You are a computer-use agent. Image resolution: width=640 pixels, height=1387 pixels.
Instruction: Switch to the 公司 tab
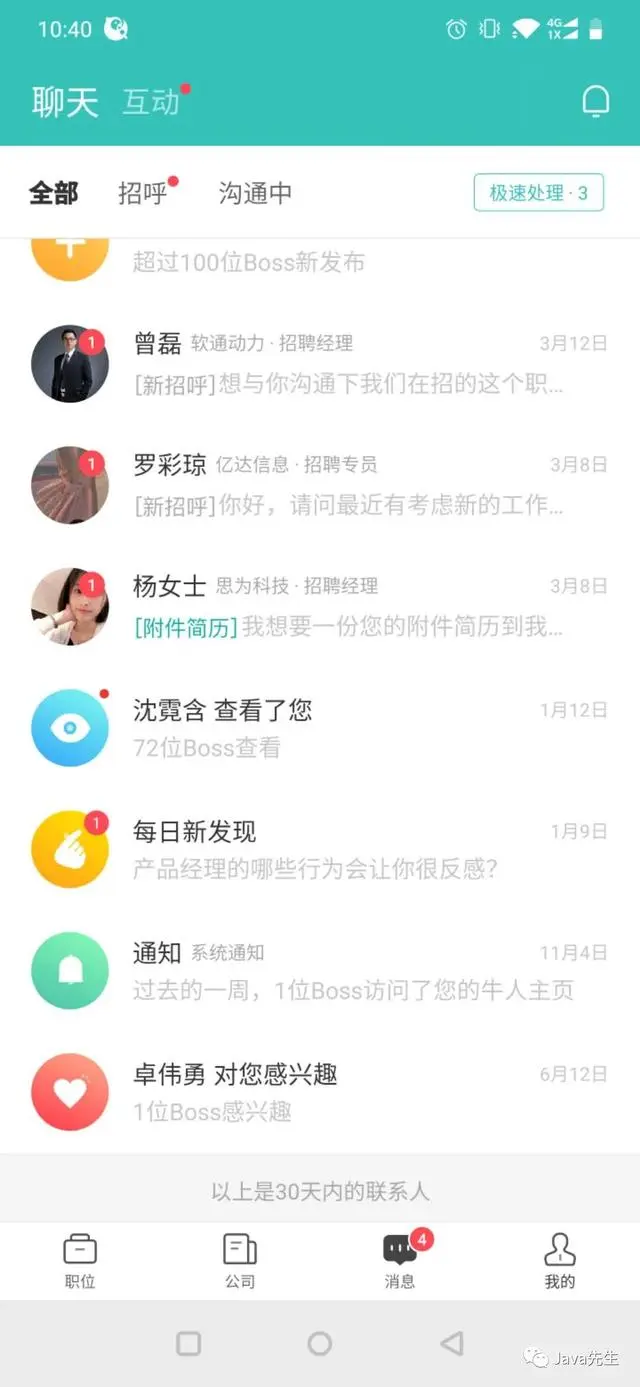tap(240, 1260)
